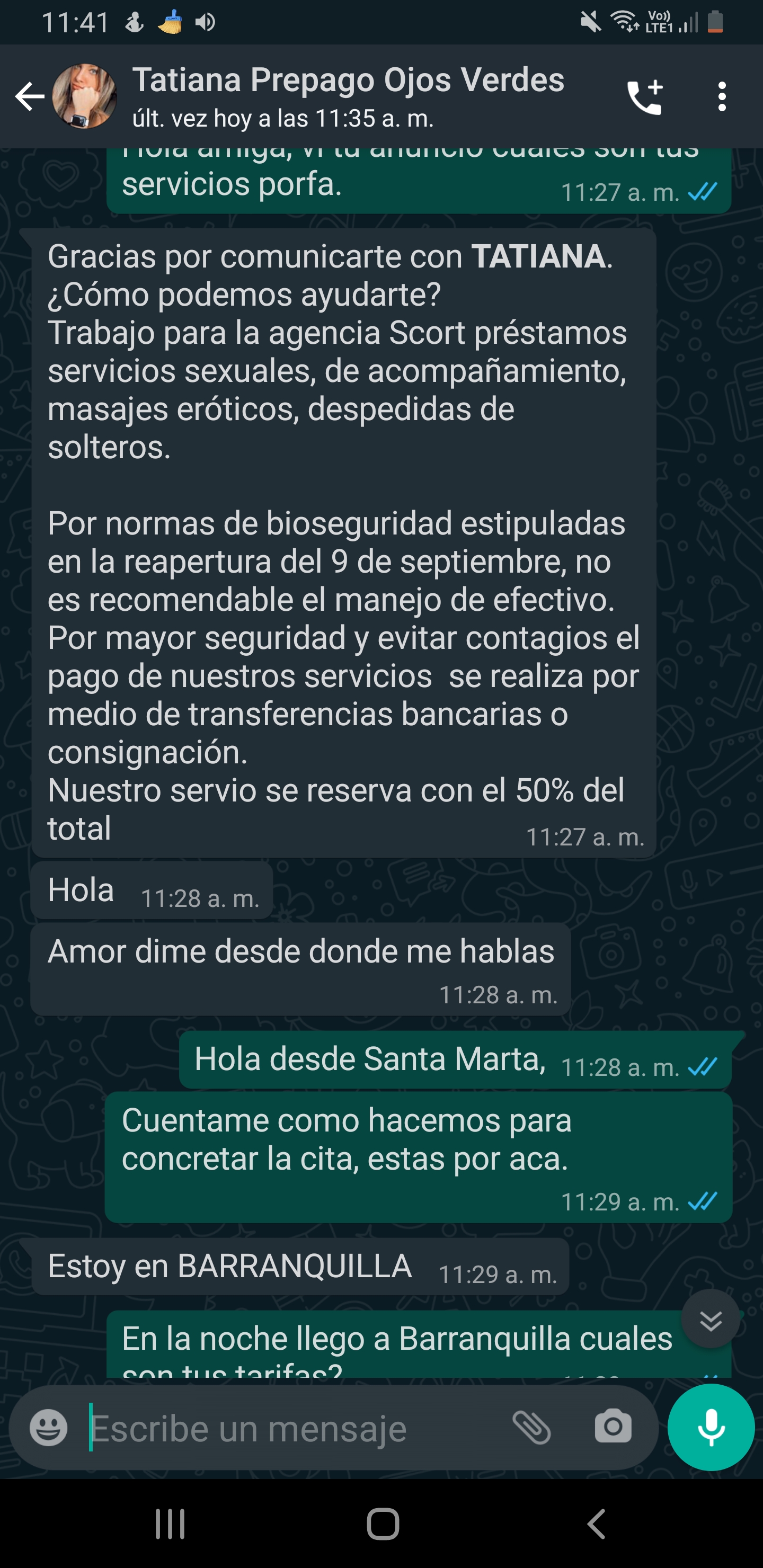Viewport: 763px width, 1568px height.
Task: Start a call with the add-call icon
Action: click(645, 97)
